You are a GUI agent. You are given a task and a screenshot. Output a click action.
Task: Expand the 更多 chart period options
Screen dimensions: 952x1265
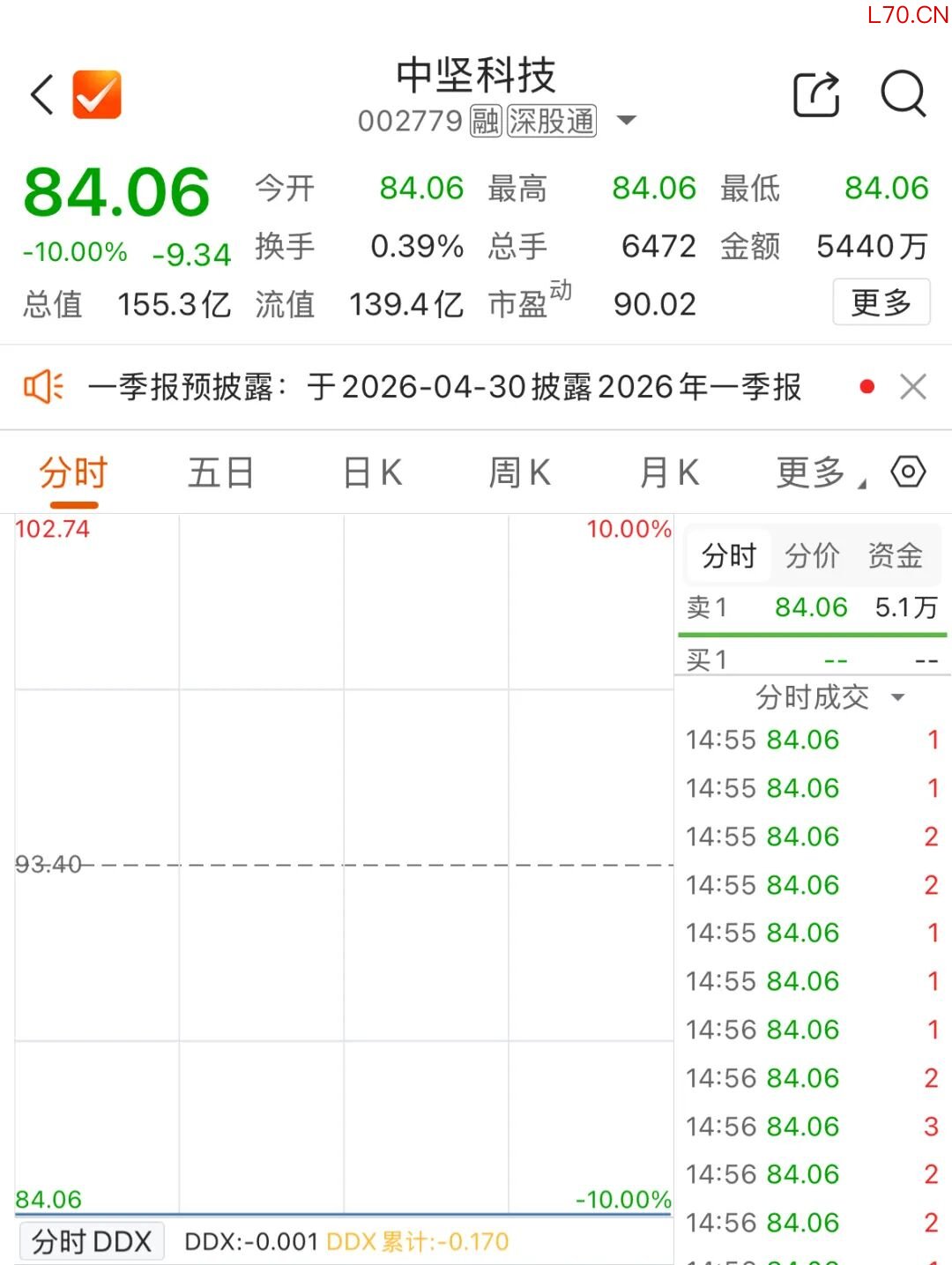(818, 473)
